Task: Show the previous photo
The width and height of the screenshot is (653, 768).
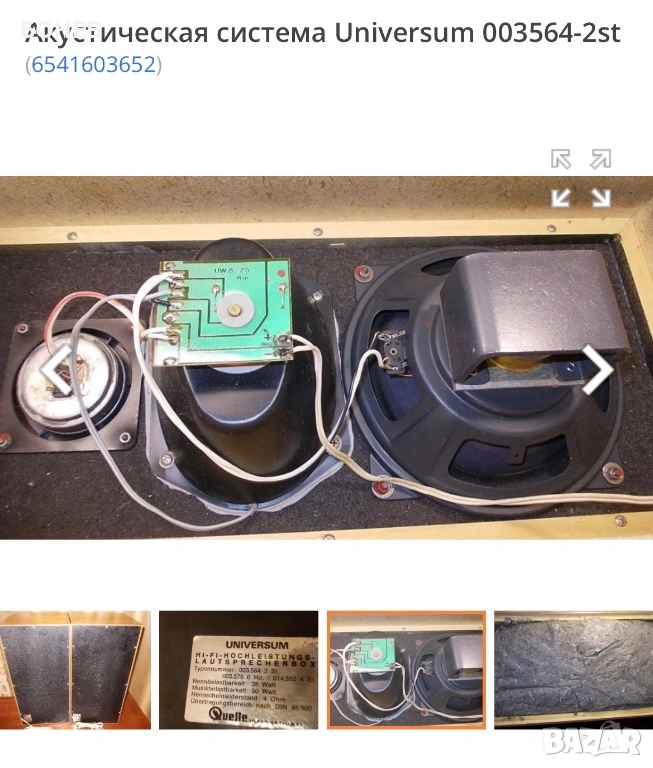Action: click(55, 369)
